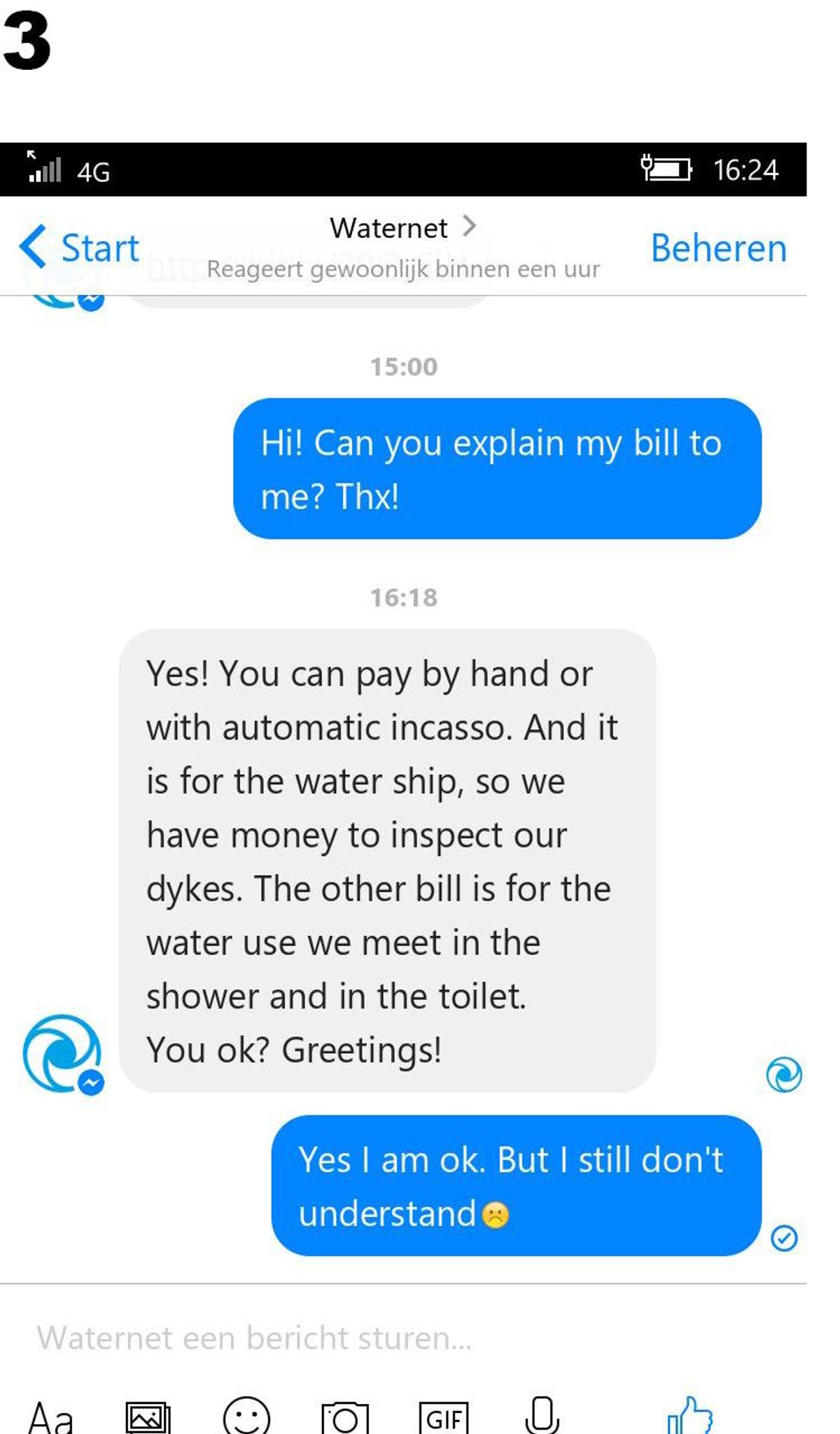Focus the Waternet message input field
840x1434 pixels.
(x=402, y=1337)
